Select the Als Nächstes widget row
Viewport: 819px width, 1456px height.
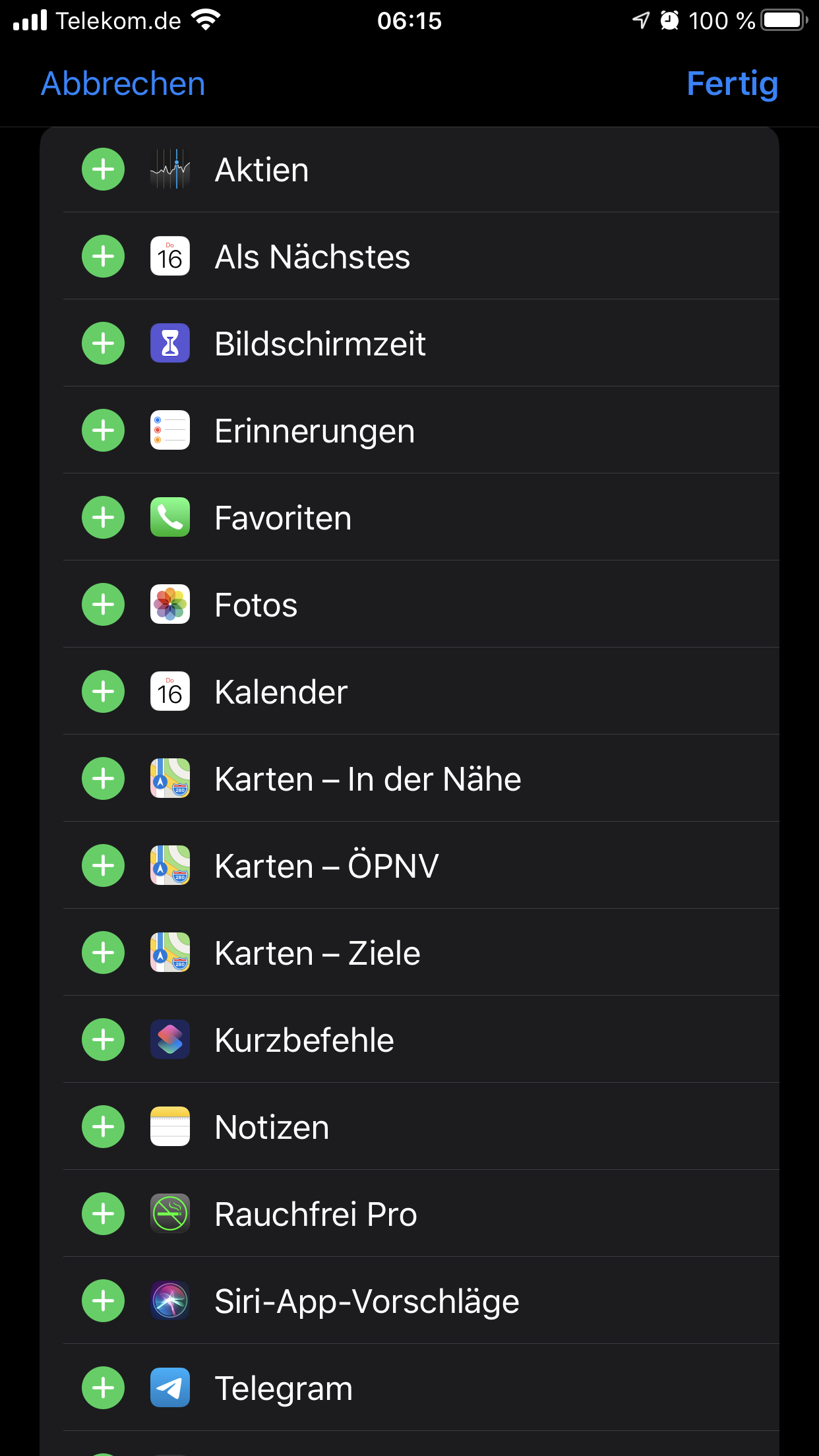pos(312,256)
